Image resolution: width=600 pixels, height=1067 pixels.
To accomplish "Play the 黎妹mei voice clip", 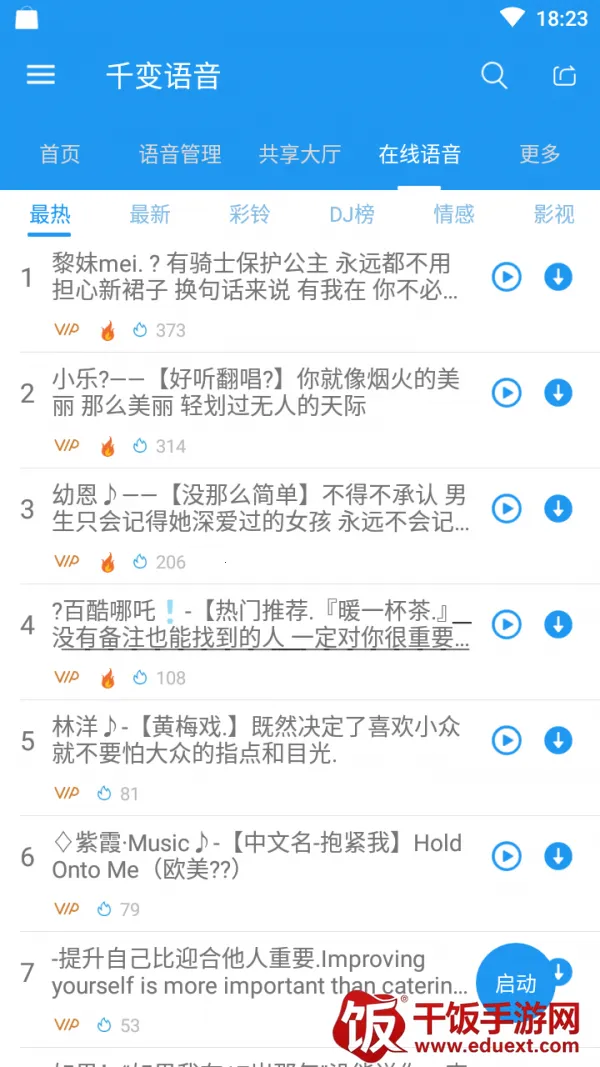I will 507,277.
